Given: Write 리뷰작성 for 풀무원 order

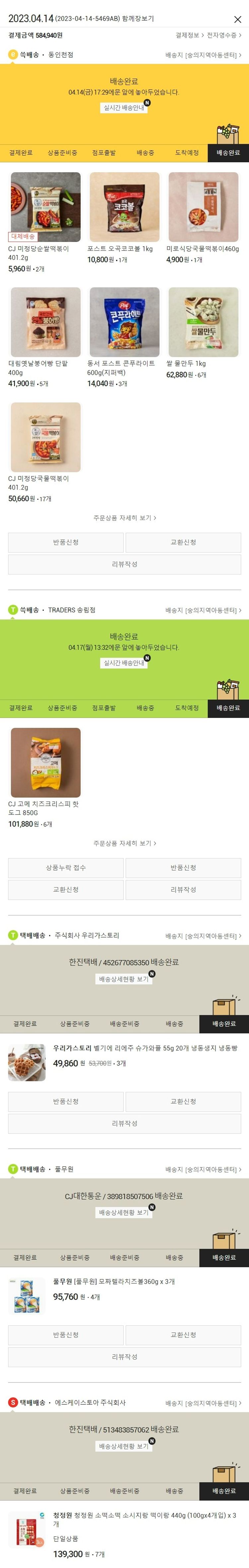Looking at the screenshot, I should (x=124, y=1357).
